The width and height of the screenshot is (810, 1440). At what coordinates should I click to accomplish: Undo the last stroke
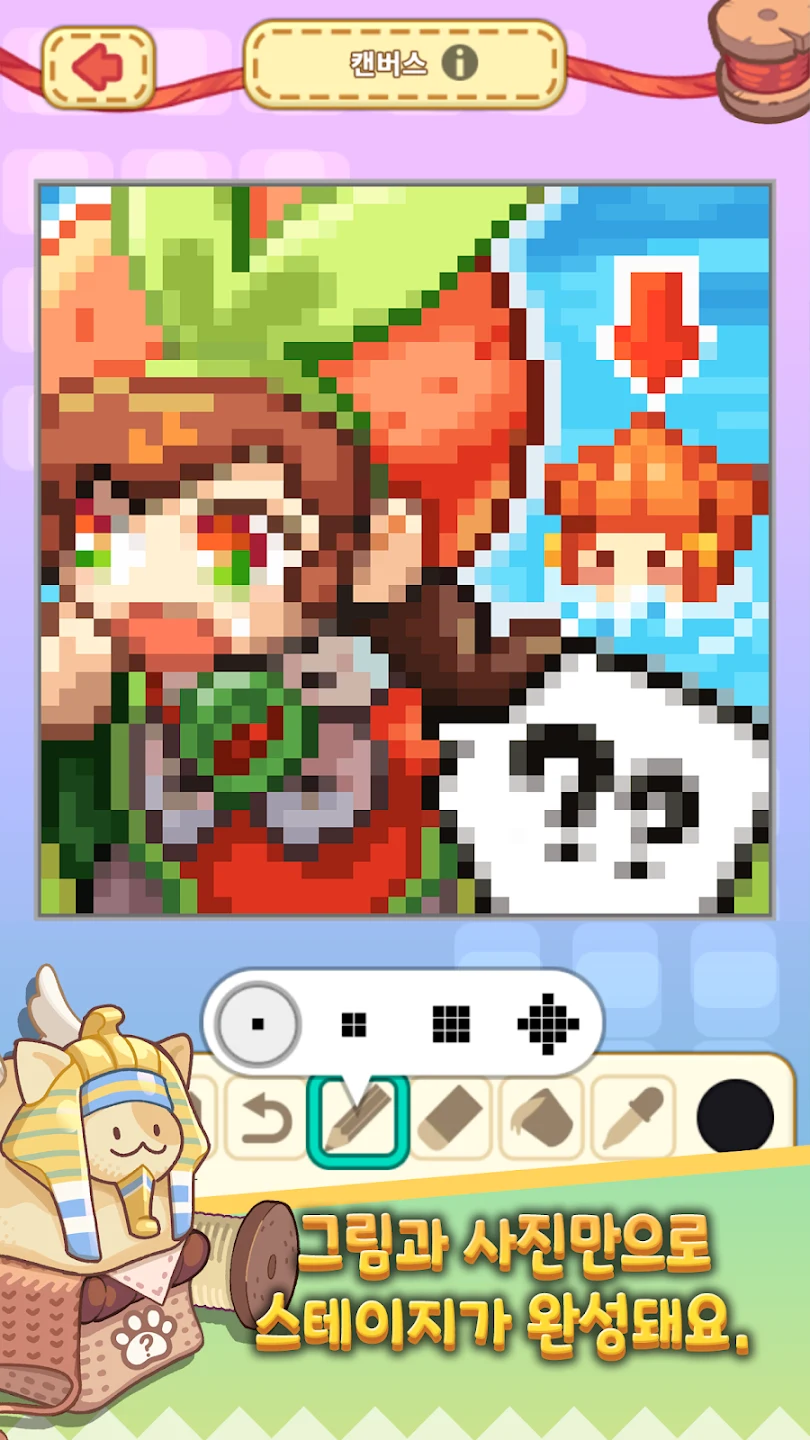tap(266, 1118)
